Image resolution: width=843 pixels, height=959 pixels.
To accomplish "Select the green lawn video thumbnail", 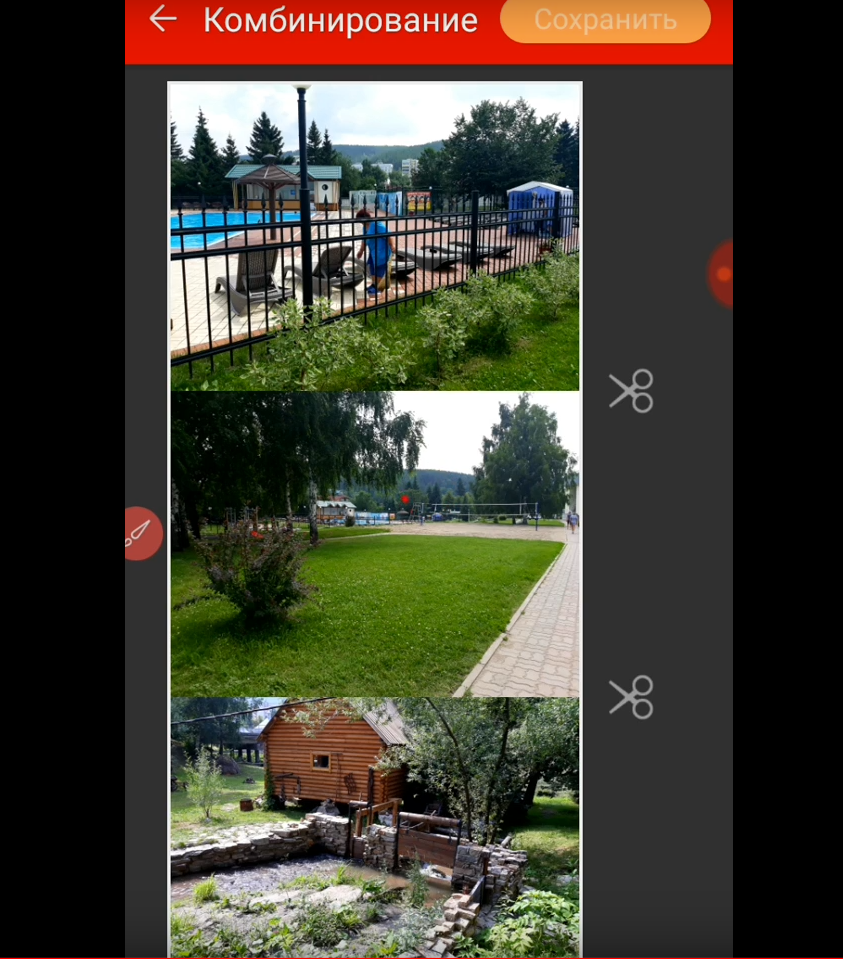I will pos(374,543).
